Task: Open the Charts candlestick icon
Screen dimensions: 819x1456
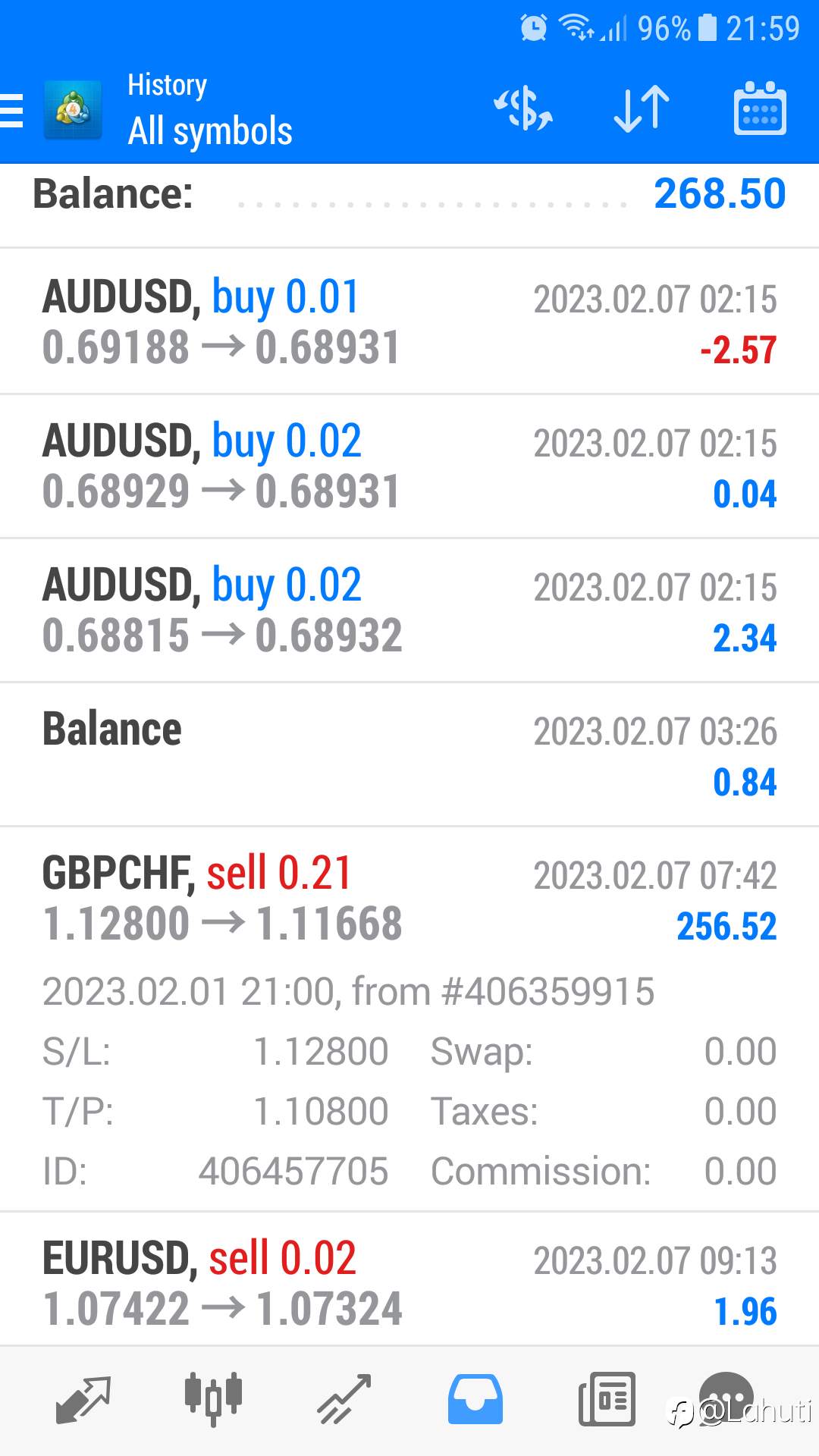Action: (x=212, y=1399)
